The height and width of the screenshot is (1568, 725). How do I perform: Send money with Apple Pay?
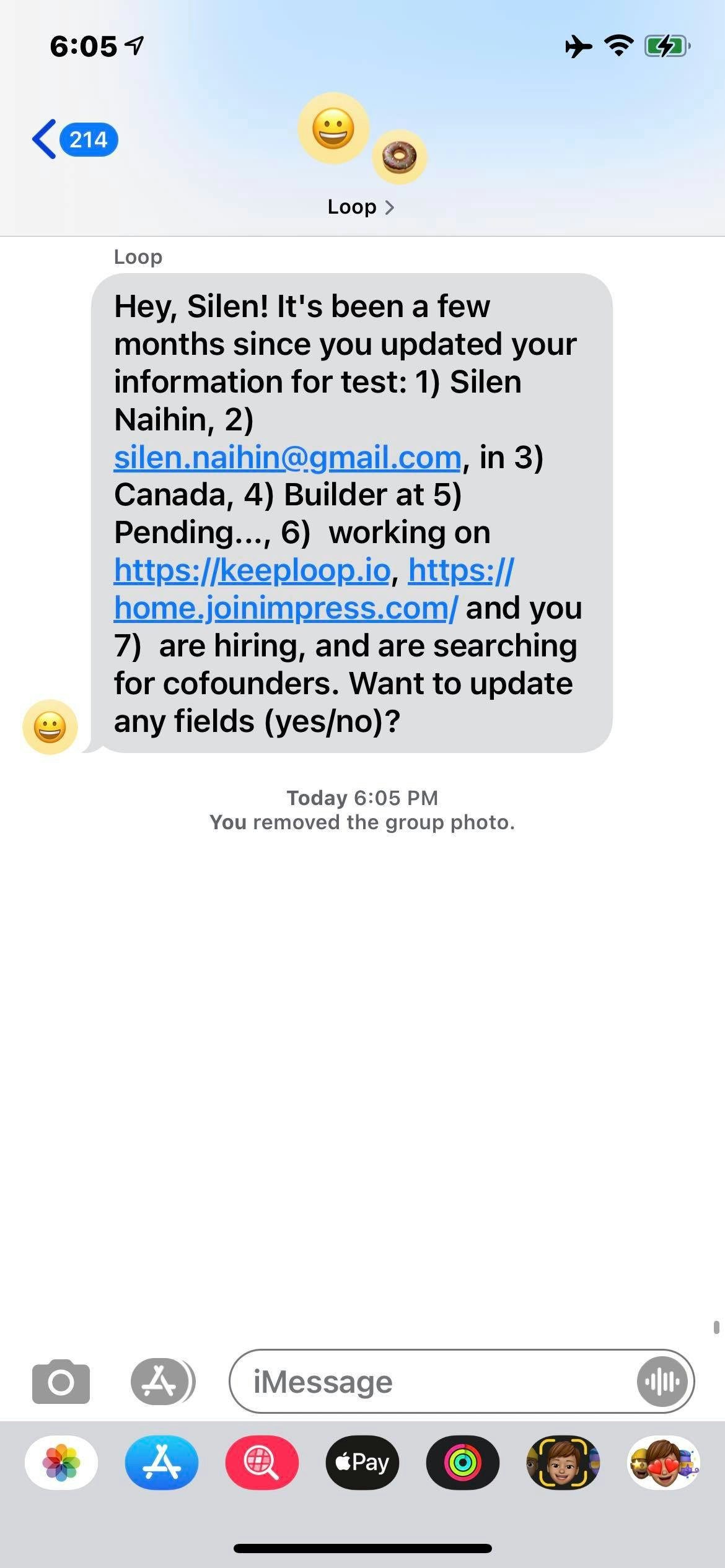pos(362,1462)
